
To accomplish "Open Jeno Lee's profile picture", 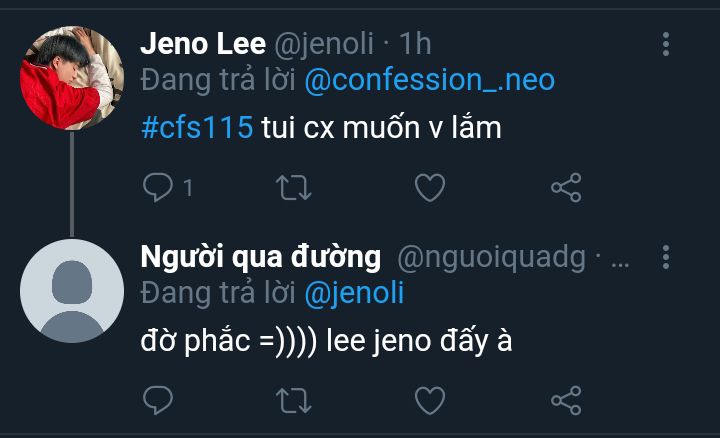I will 73,78.
